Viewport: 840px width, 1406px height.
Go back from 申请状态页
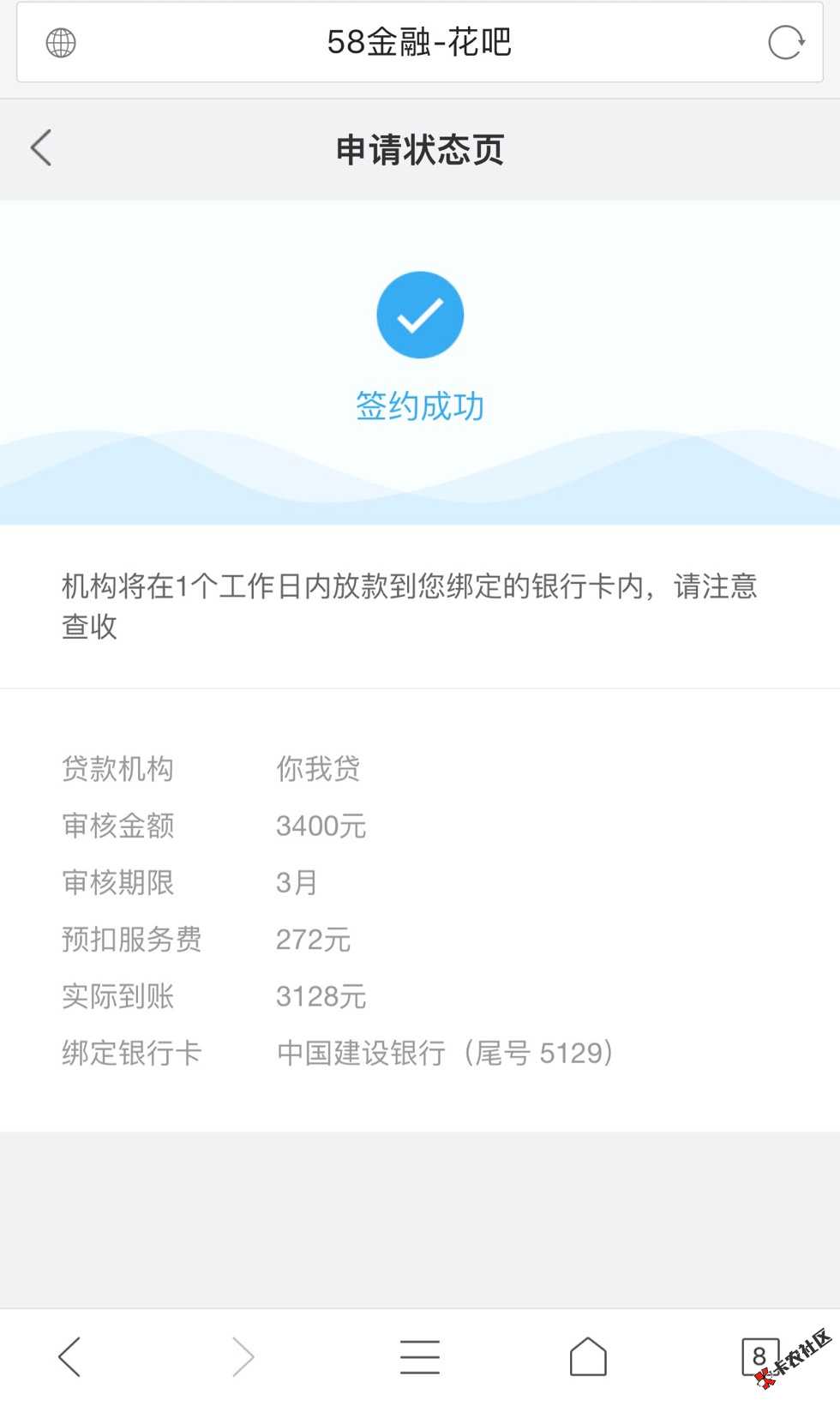coord(42,148)
